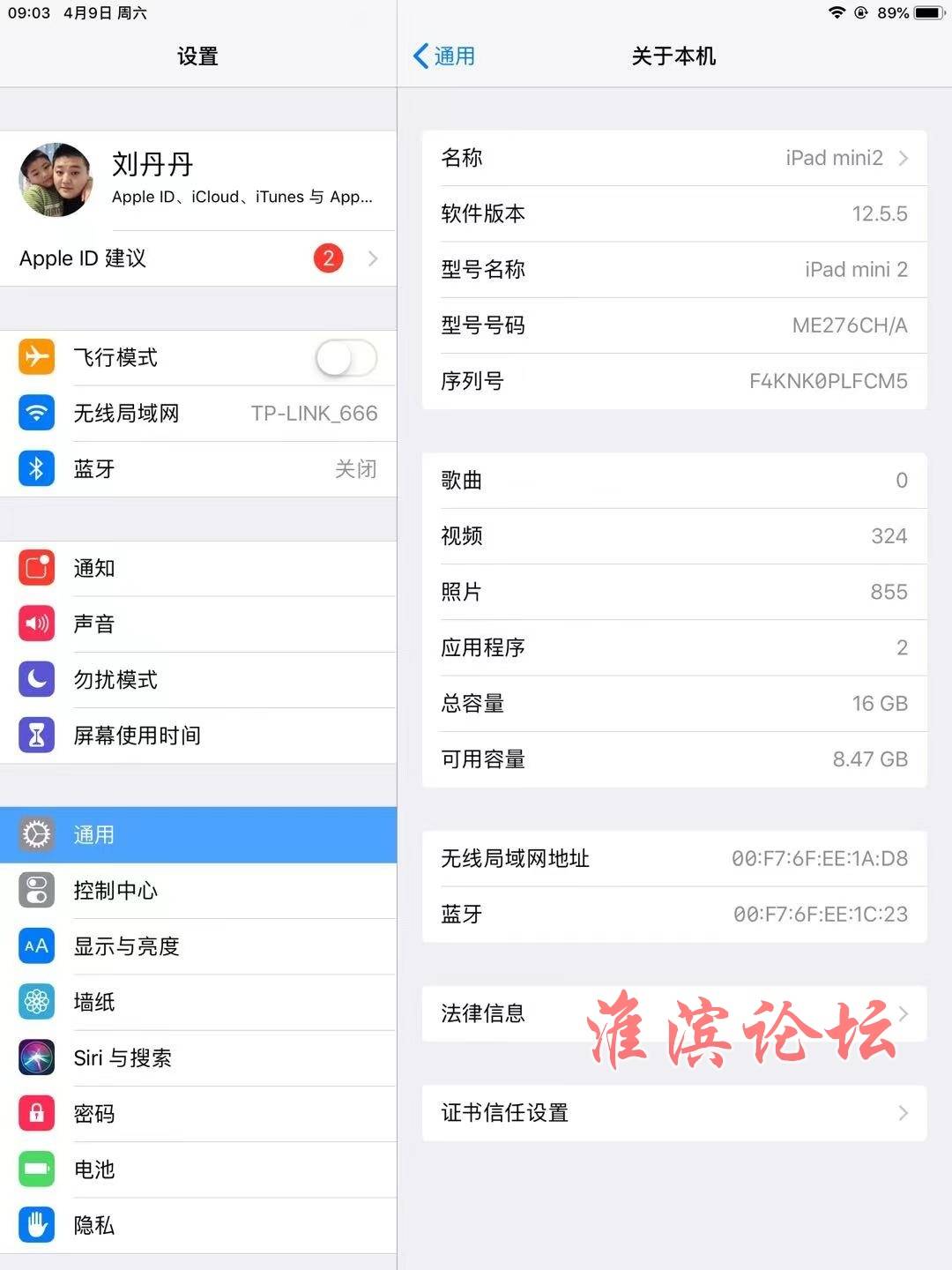Open Siri 与搜索 settings

coord(197,1057)
